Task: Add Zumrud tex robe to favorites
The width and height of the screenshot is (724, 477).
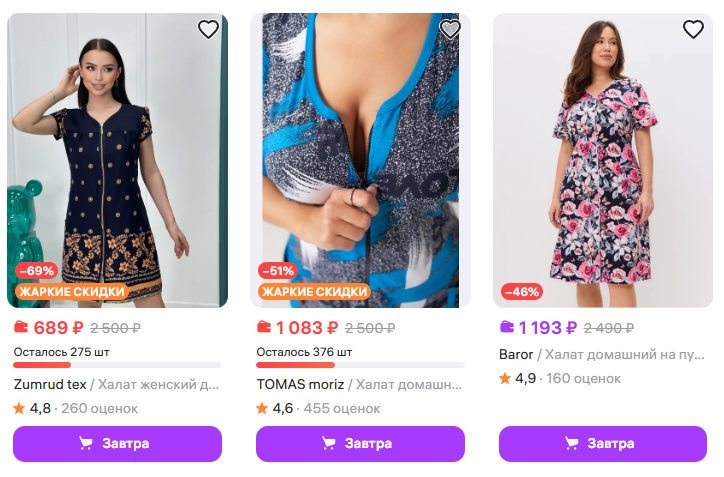Action: [208, 30]
